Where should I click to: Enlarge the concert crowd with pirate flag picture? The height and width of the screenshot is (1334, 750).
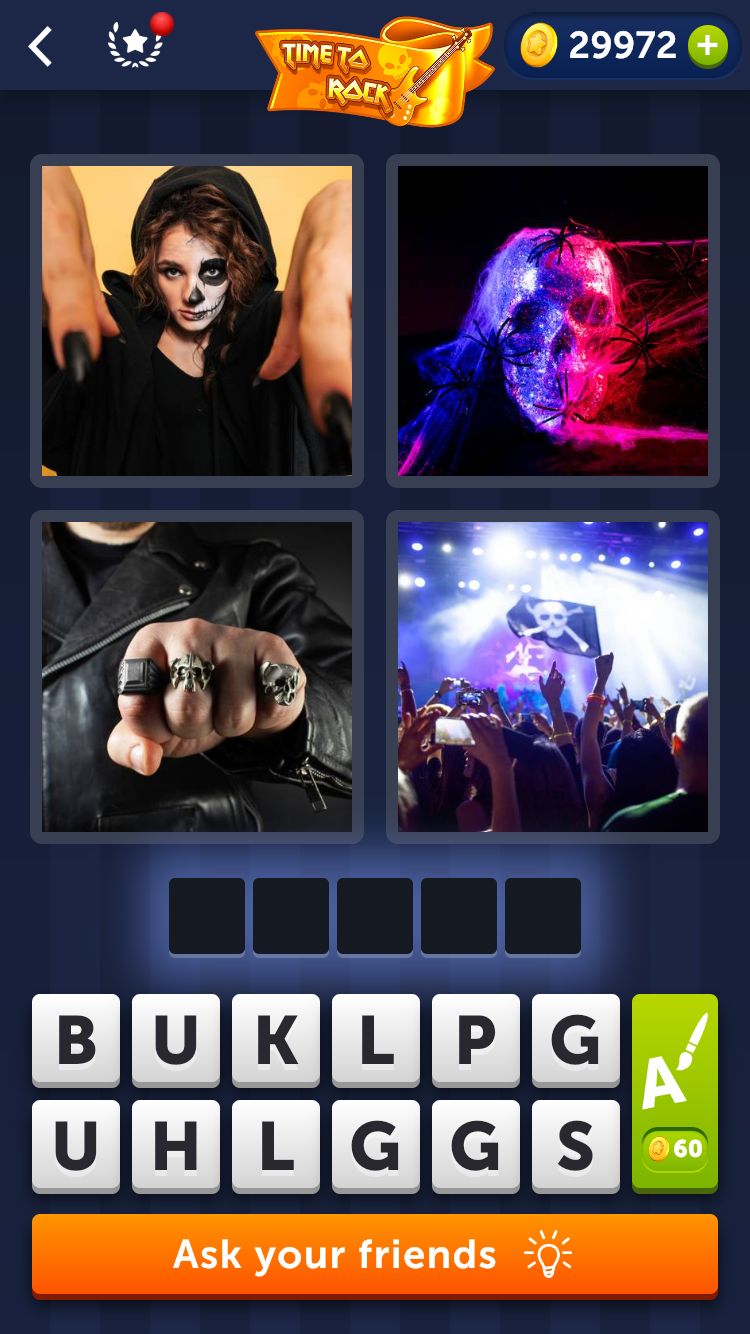click(x=553, y=677)
